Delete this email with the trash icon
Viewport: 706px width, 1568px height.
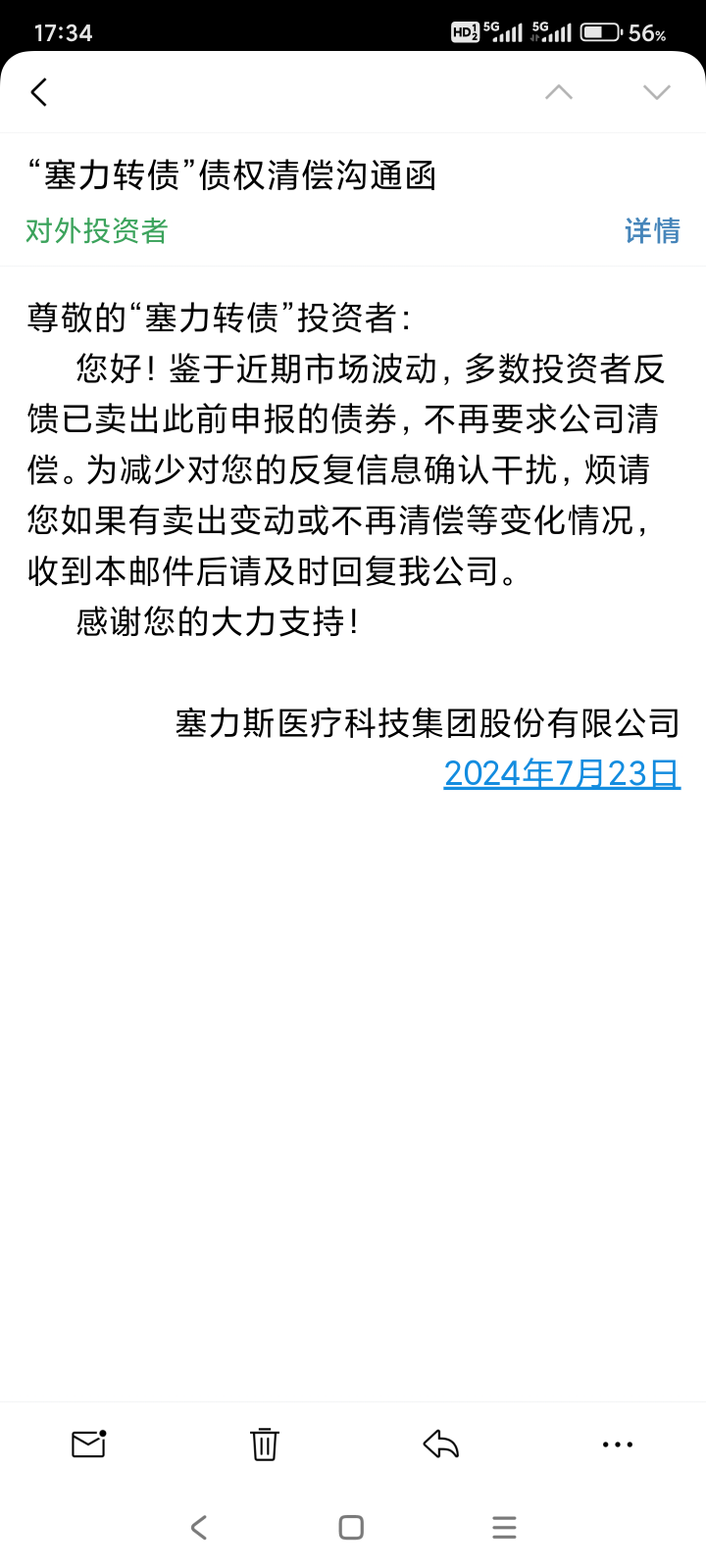click(265, 1444)
